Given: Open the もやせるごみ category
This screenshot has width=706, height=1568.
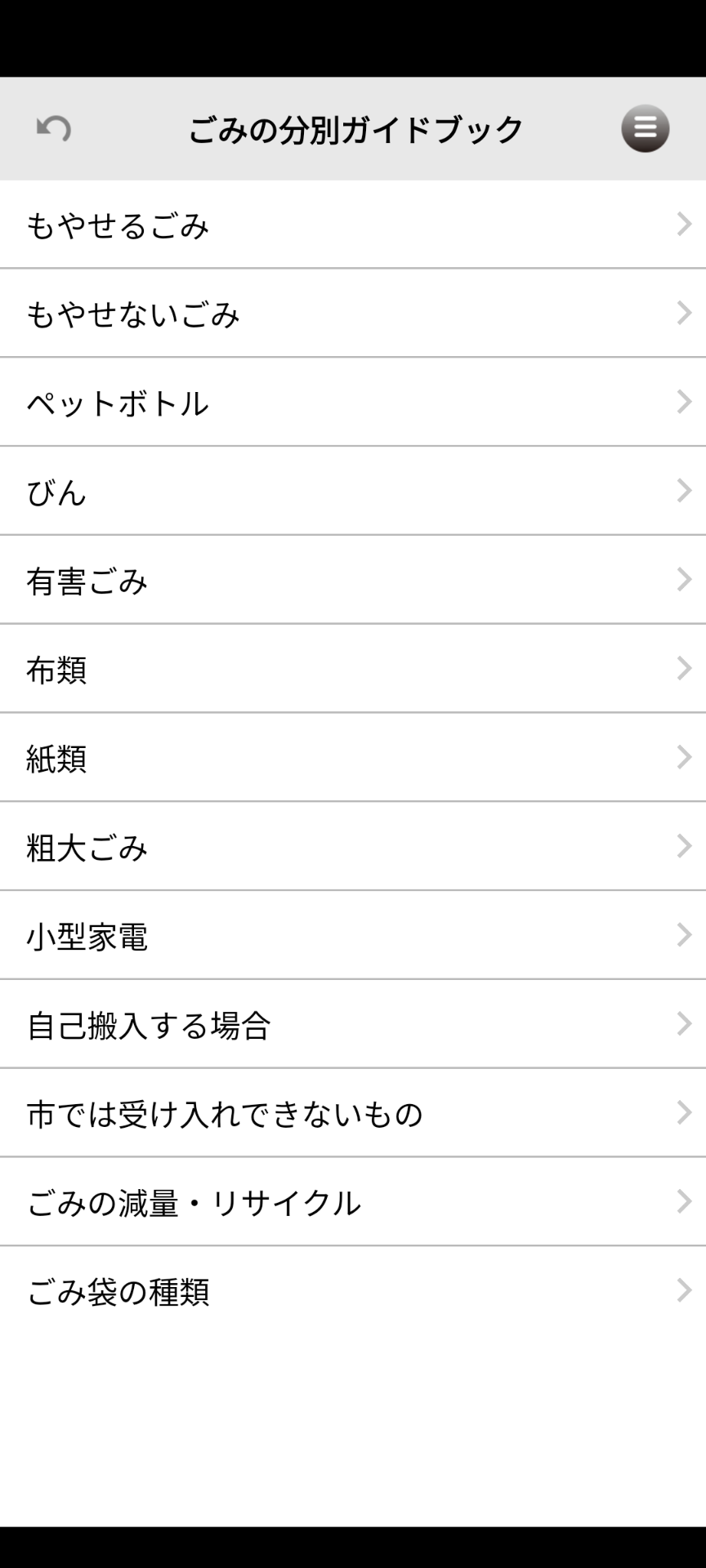Looking at the screenshot, I should tap(353, 225).
